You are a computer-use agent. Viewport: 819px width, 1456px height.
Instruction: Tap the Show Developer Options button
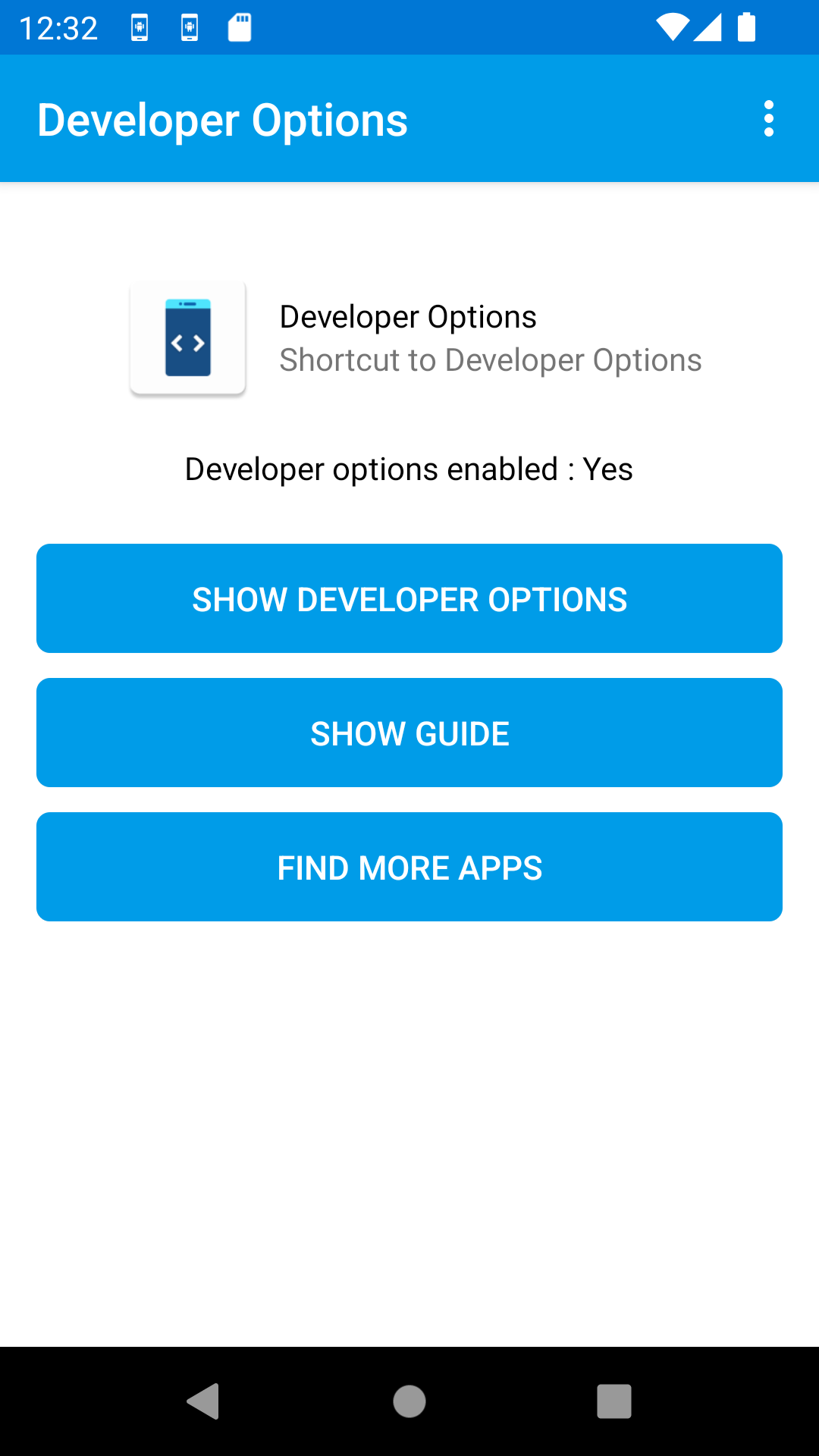pyautogui.click(x=409, y=598)
